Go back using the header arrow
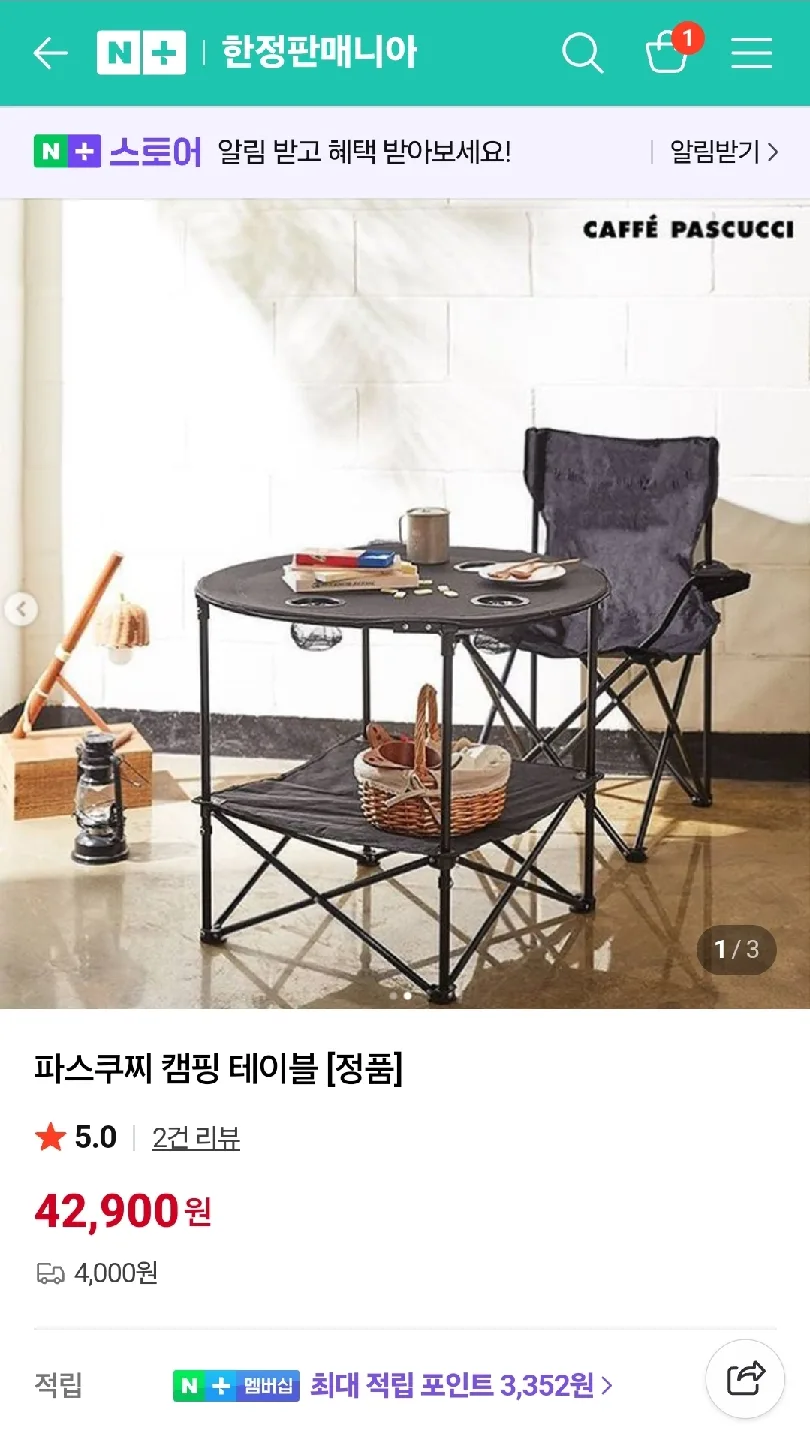Viewport: 810px width, 1440px height. [x=50, y=53]
